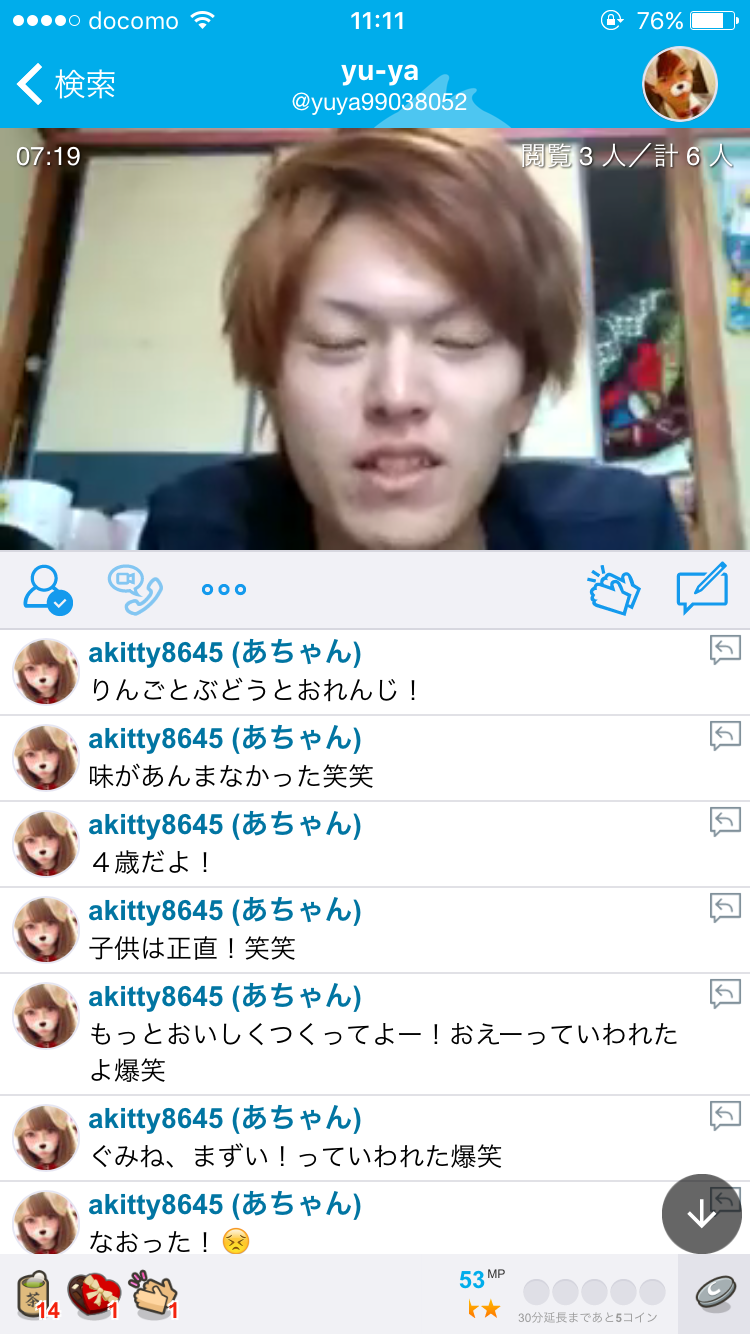
Task: Reply to comment 子供は正直!笑笑
Action: pos(725,908)
